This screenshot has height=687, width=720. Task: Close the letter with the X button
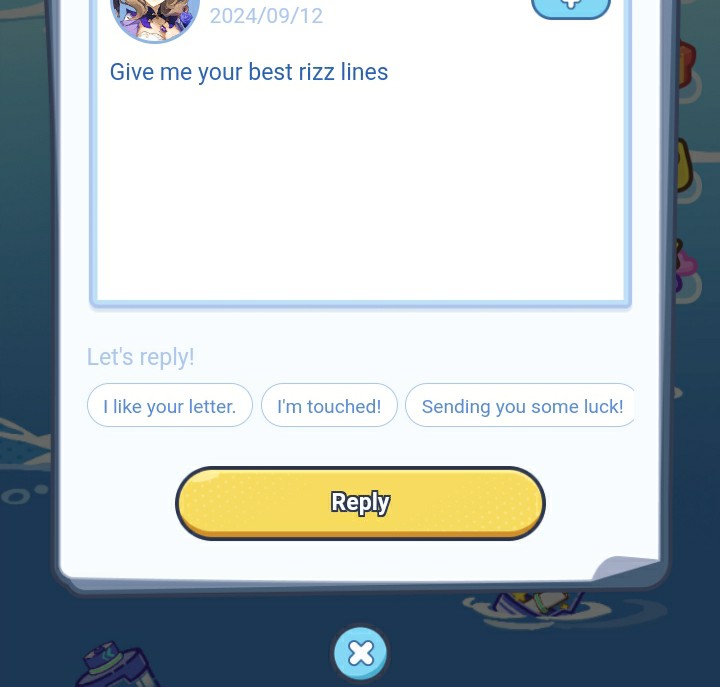(360, 653)
